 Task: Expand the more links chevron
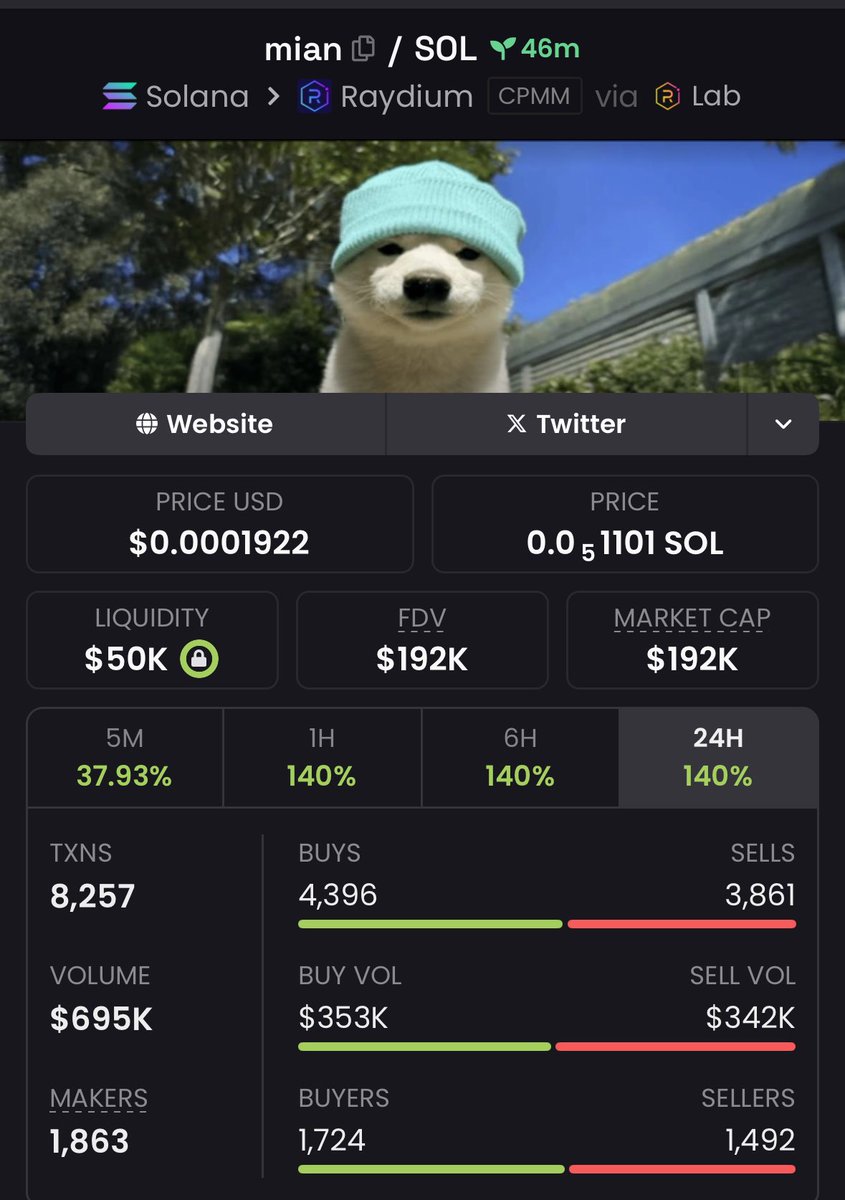pos(783,424)
